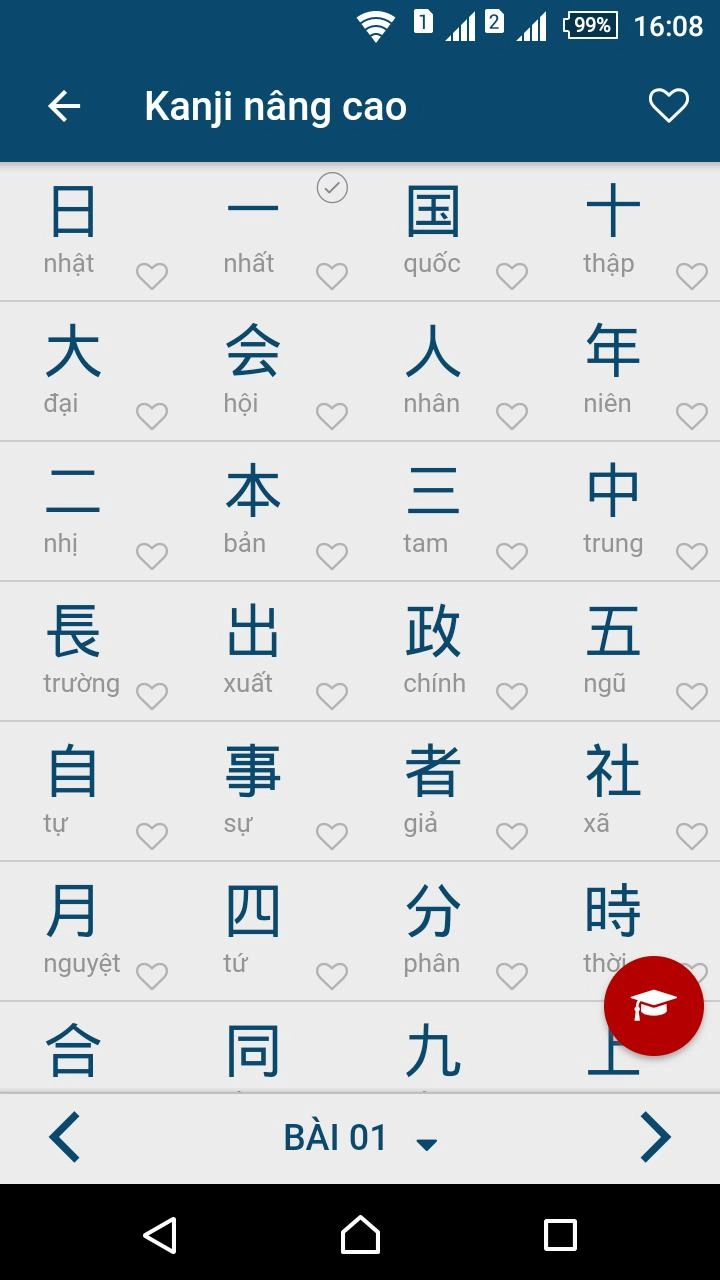This screenshot has height=1280, width=720.
Task: Tap the system home button
Action: 360,1235
